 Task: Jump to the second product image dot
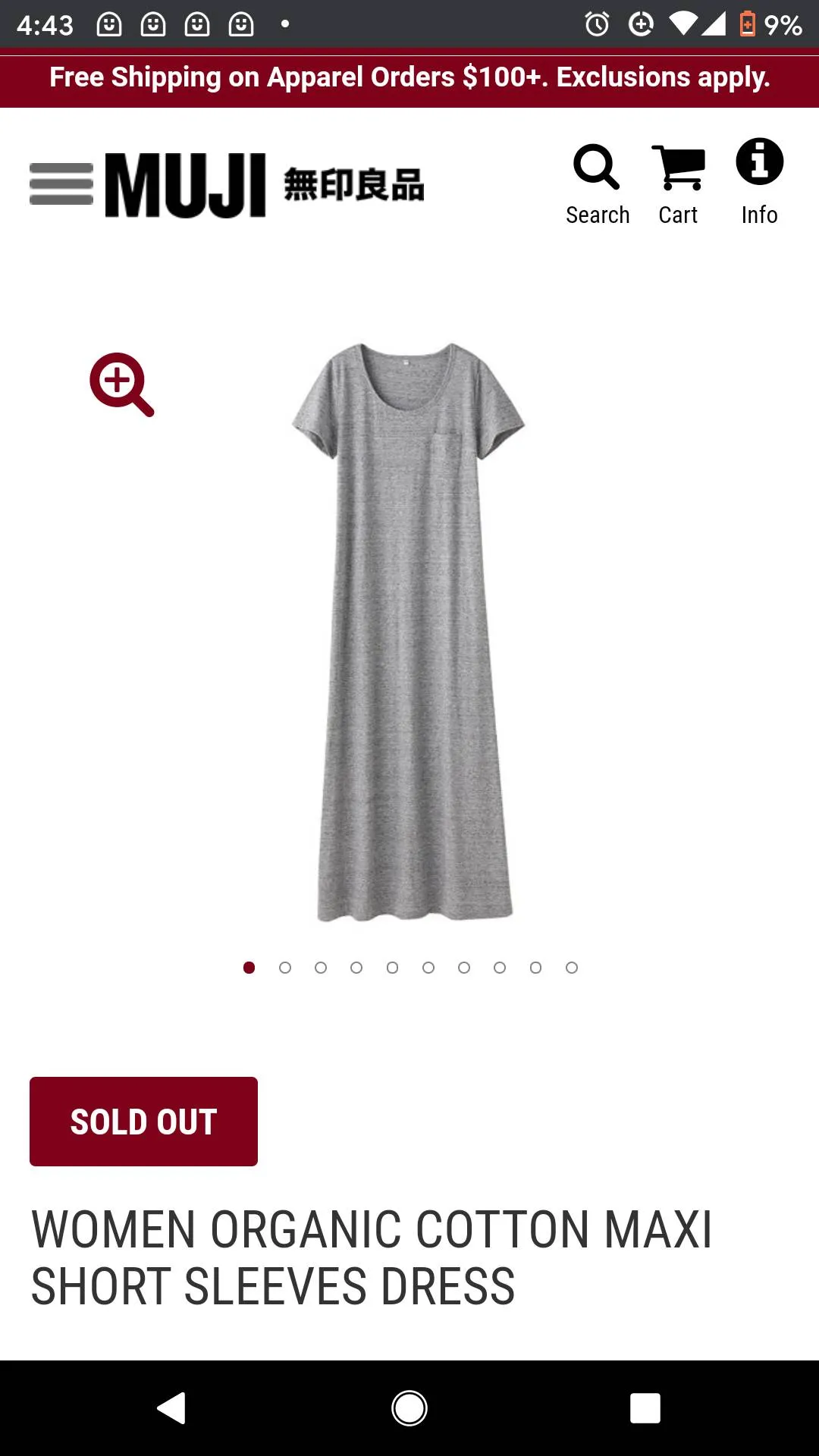click(285, 968)
